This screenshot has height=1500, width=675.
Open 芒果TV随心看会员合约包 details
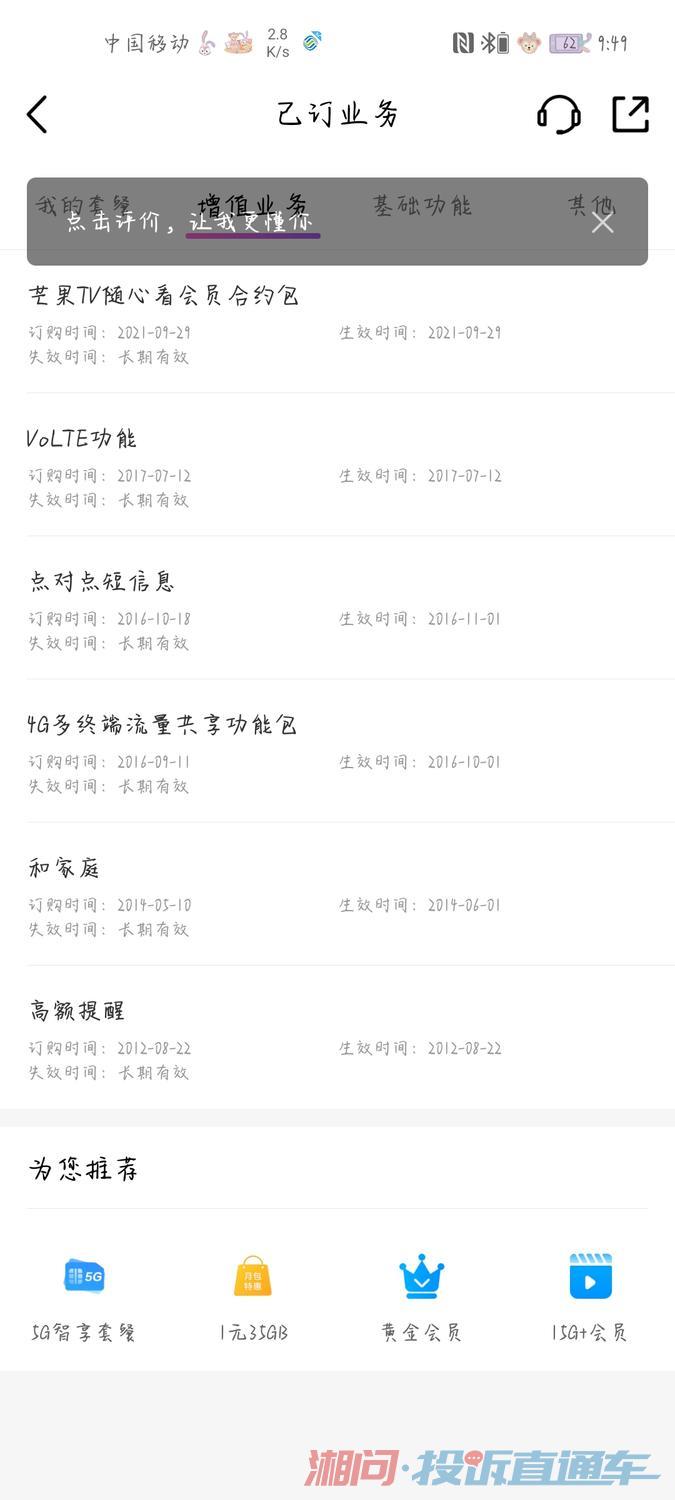tap(337, 322)
